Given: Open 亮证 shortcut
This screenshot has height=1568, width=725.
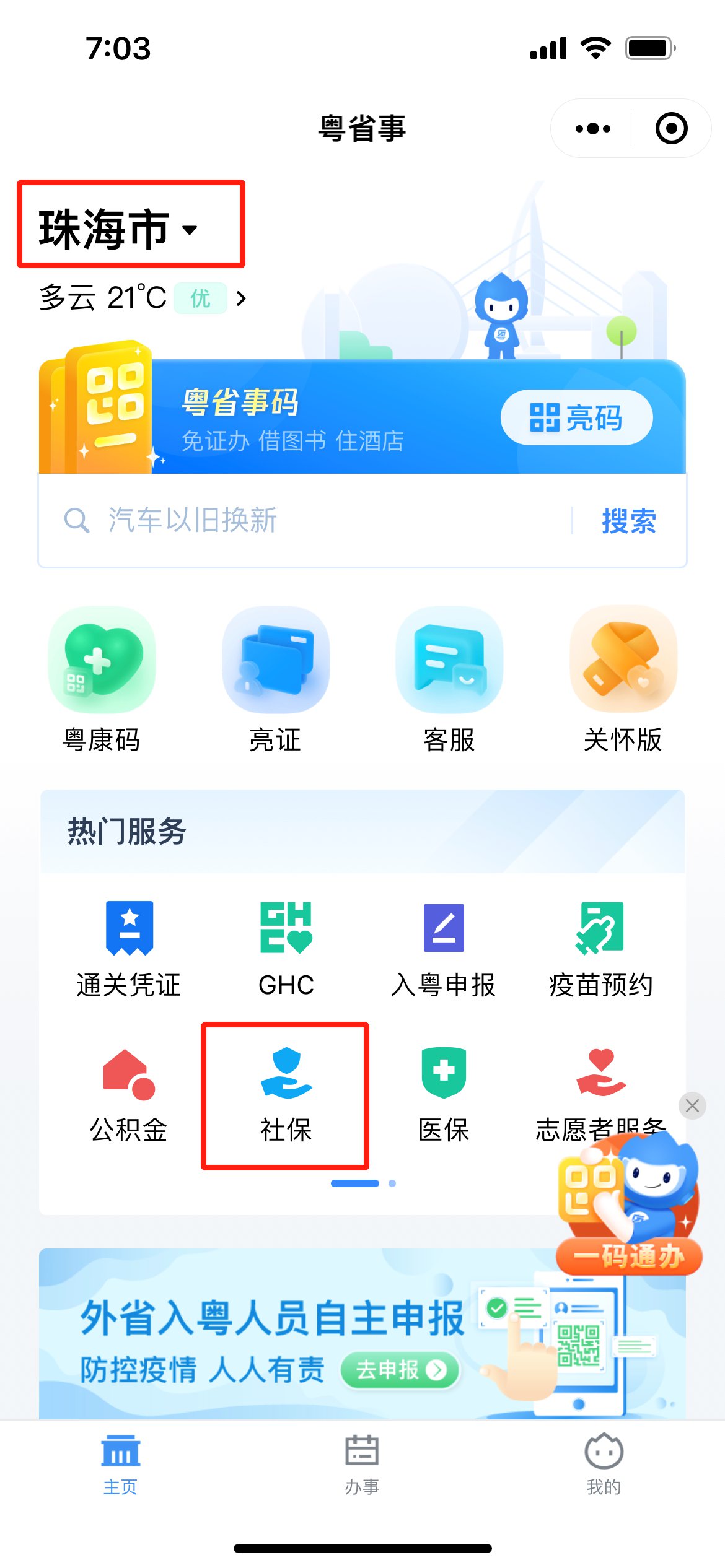Looking at the screenshot, I should [276, 679].
